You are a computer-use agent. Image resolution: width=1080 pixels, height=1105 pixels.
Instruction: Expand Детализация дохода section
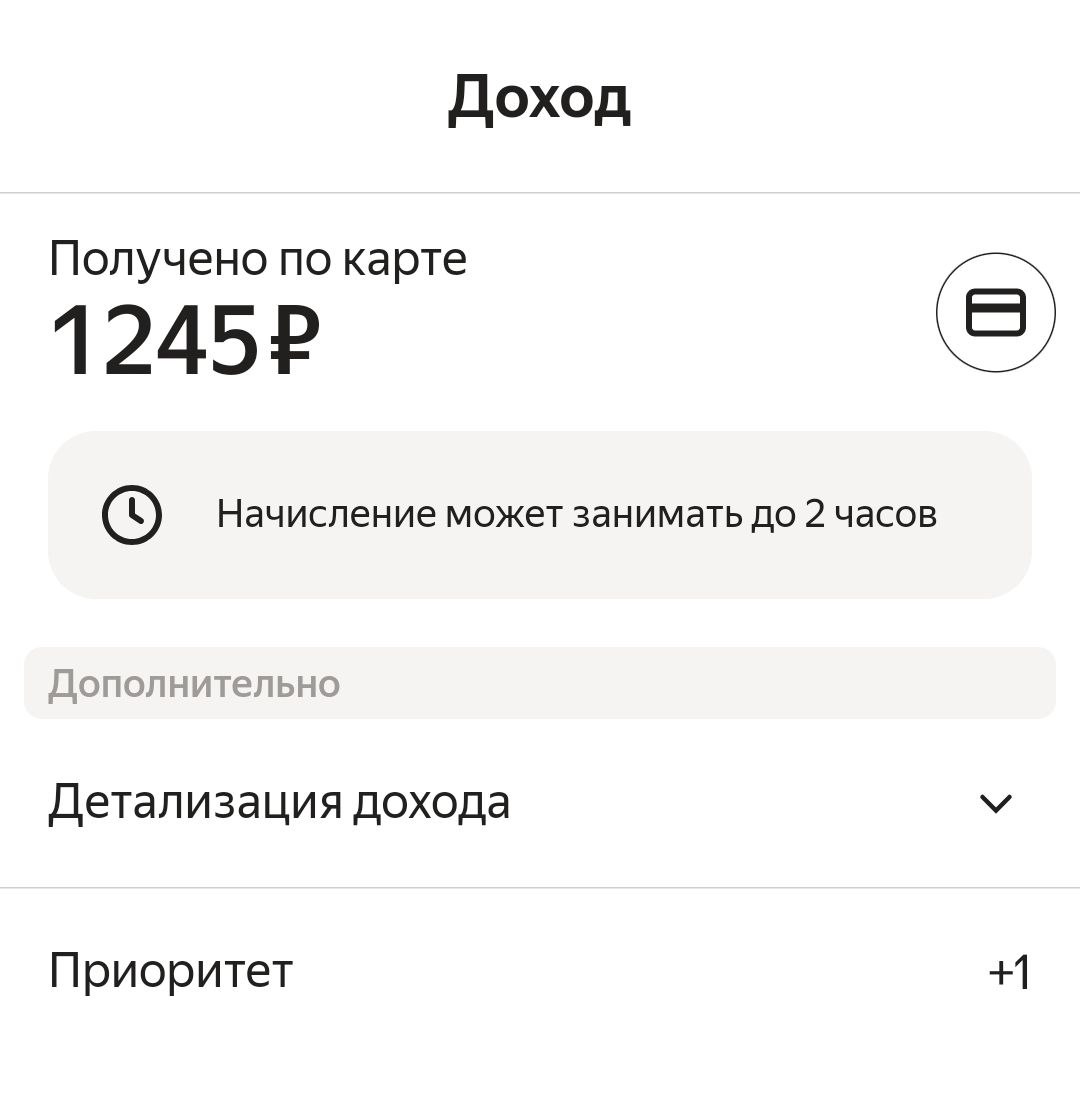995,803
